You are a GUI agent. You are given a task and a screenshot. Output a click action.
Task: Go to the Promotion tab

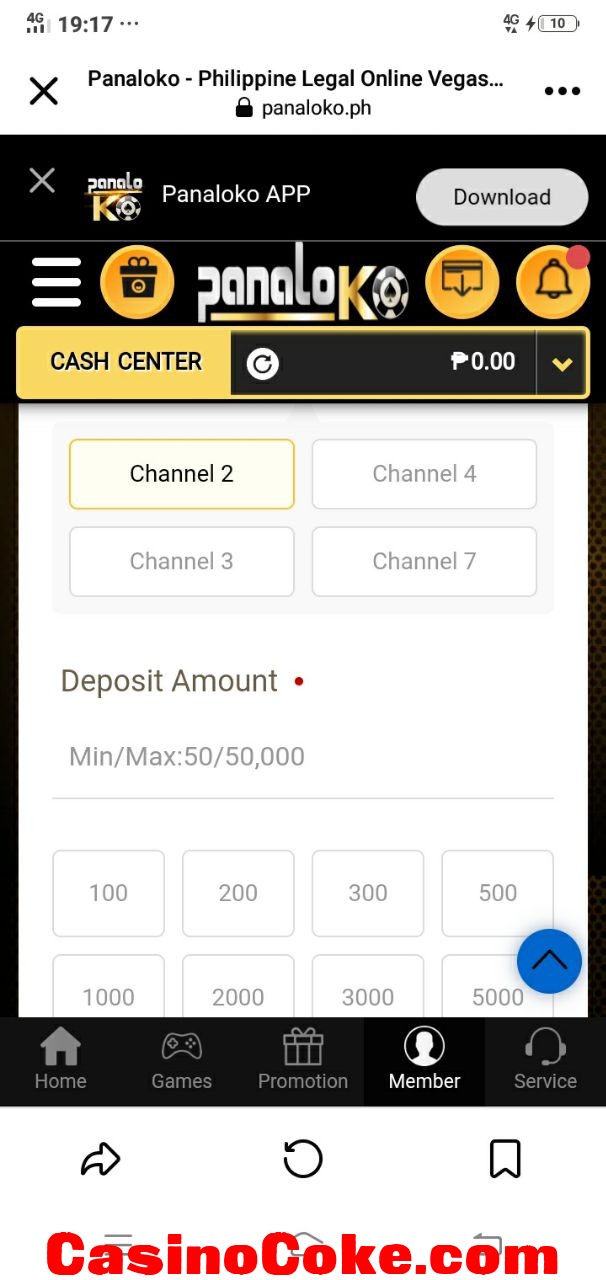[302, 1061]
